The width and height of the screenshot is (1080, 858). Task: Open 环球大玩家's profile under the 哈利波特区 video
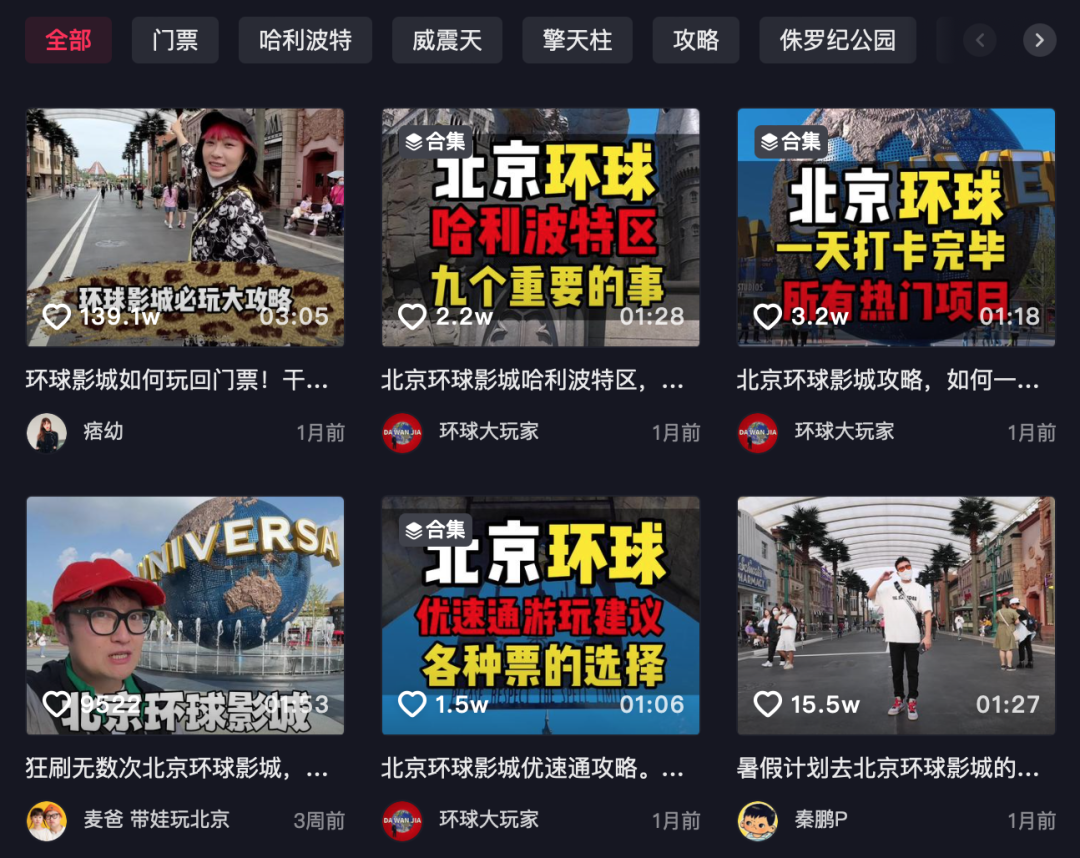[x=402, y=432]
